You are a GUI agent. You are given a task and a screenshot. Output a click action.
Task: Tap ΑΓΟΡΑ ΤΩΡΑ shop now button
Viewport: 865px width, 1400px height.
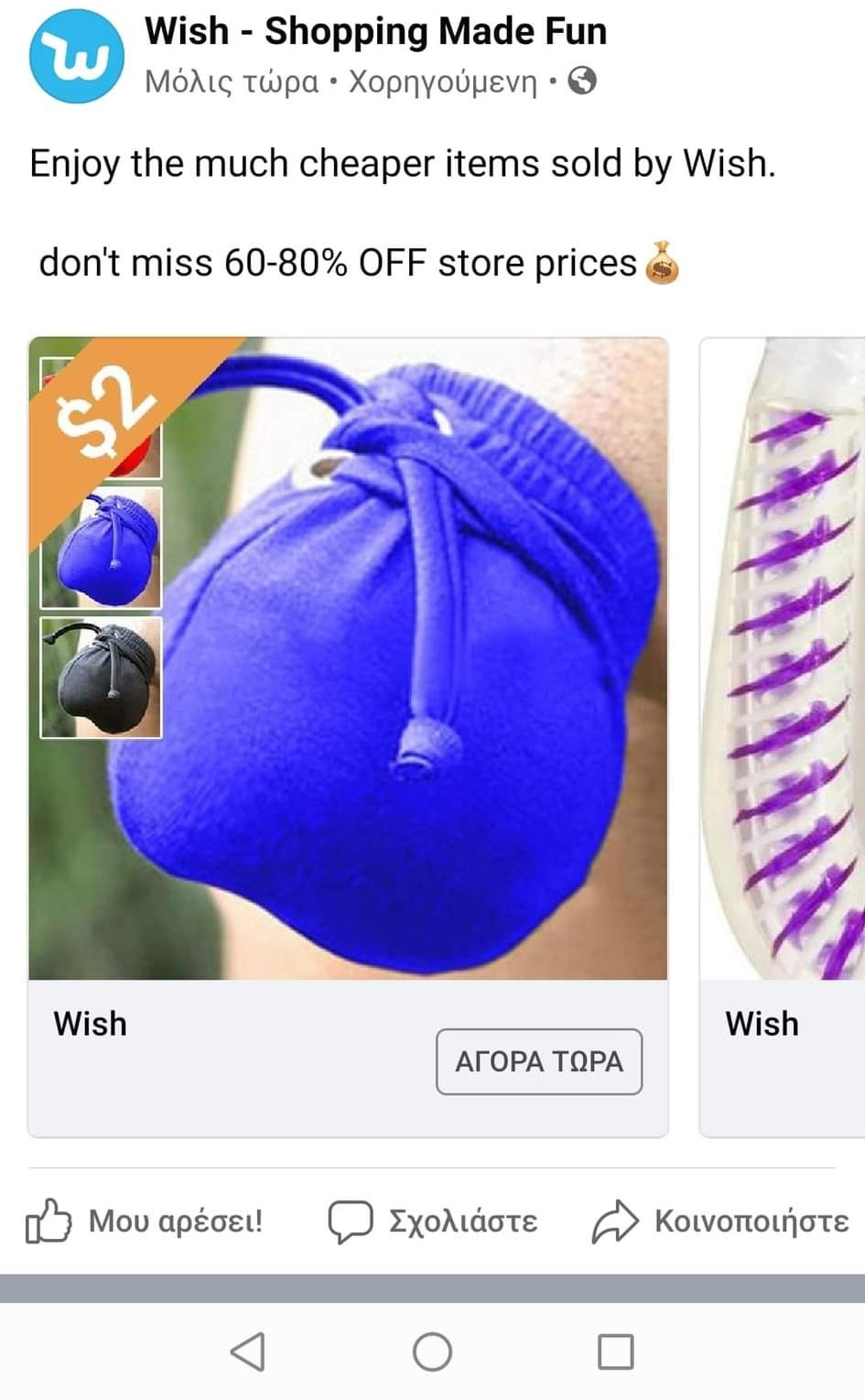538,1061
